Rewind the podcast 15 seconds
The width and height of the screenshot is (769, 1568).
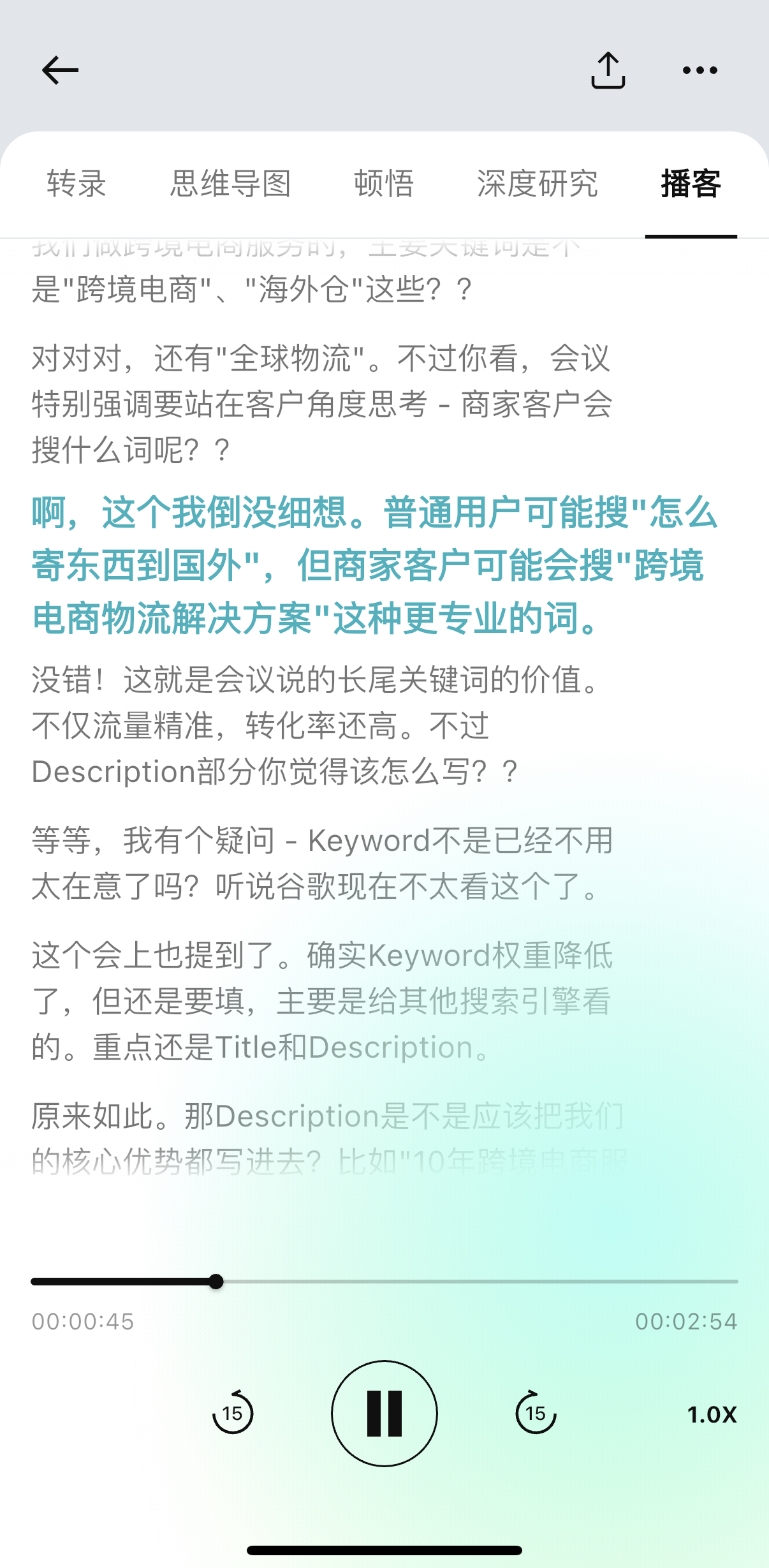(x=233, y=1414)
